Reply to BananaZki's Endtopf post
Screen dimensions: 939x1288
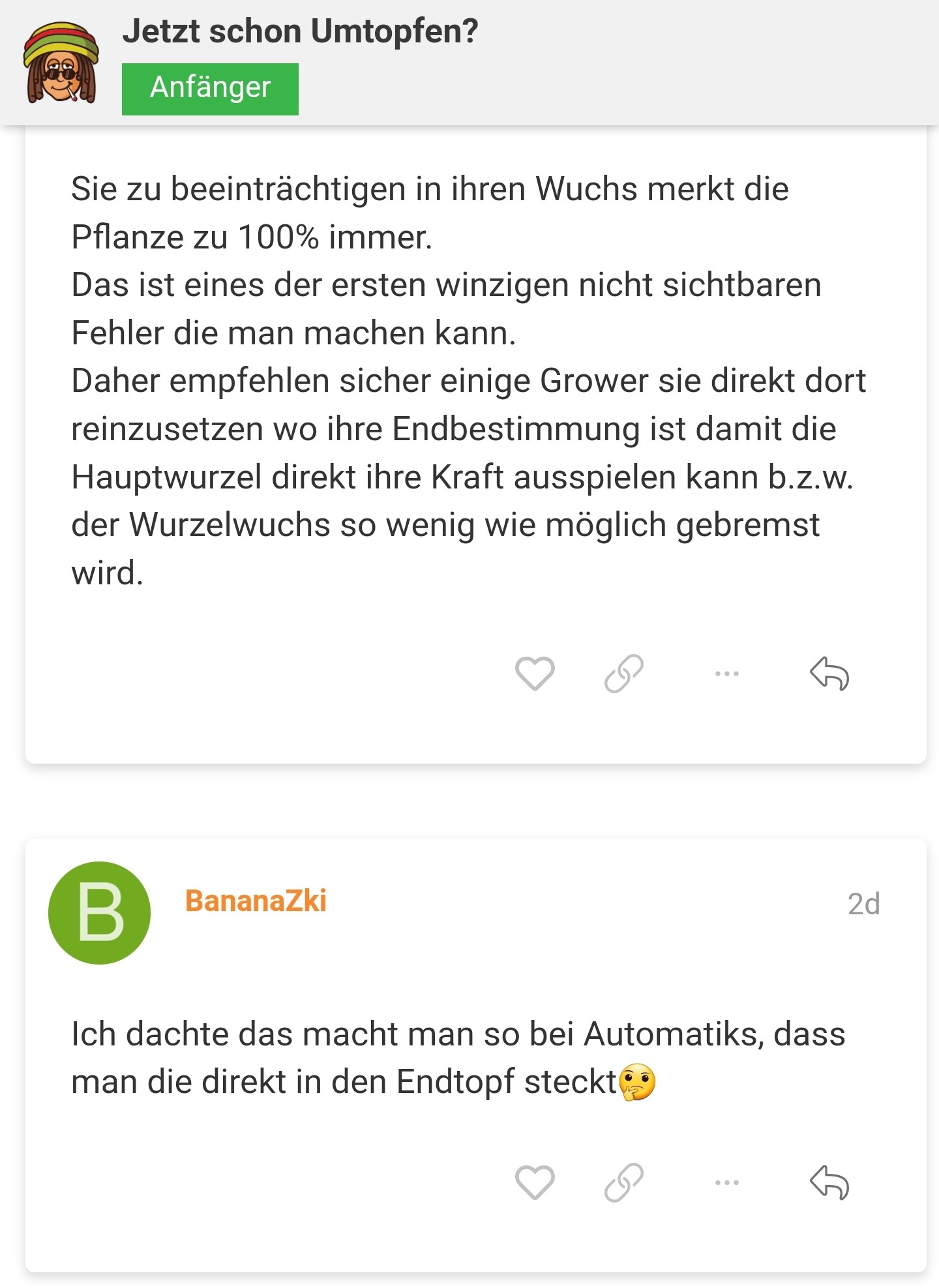click(x=829, y=1182)
